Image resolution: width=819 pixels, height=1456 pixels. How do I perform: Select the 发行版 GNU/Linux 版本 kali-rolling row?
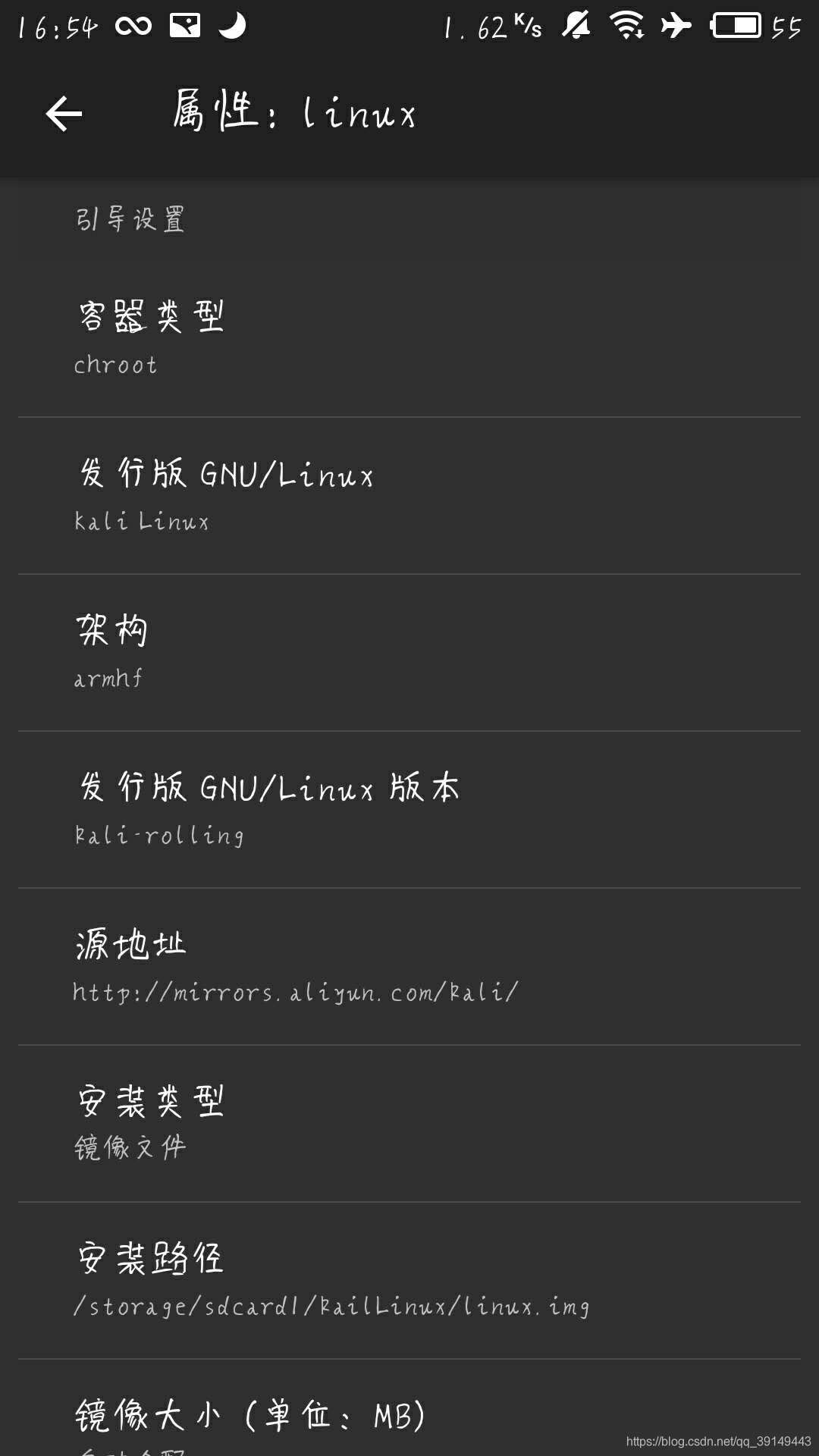409,809
